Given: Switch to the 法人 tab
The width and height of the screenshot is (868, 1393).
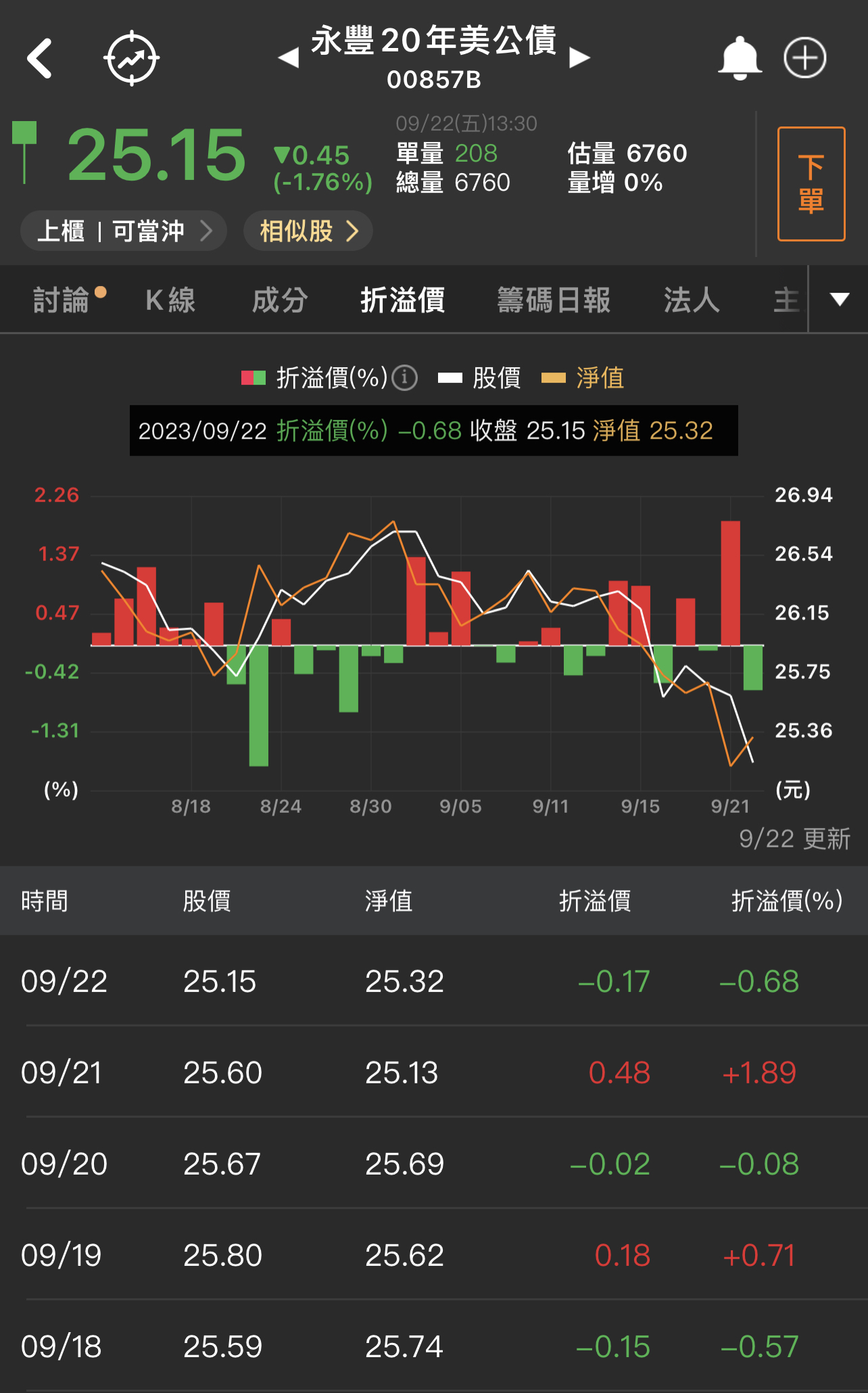Looking at the screenshot, I should coord(692,300).
